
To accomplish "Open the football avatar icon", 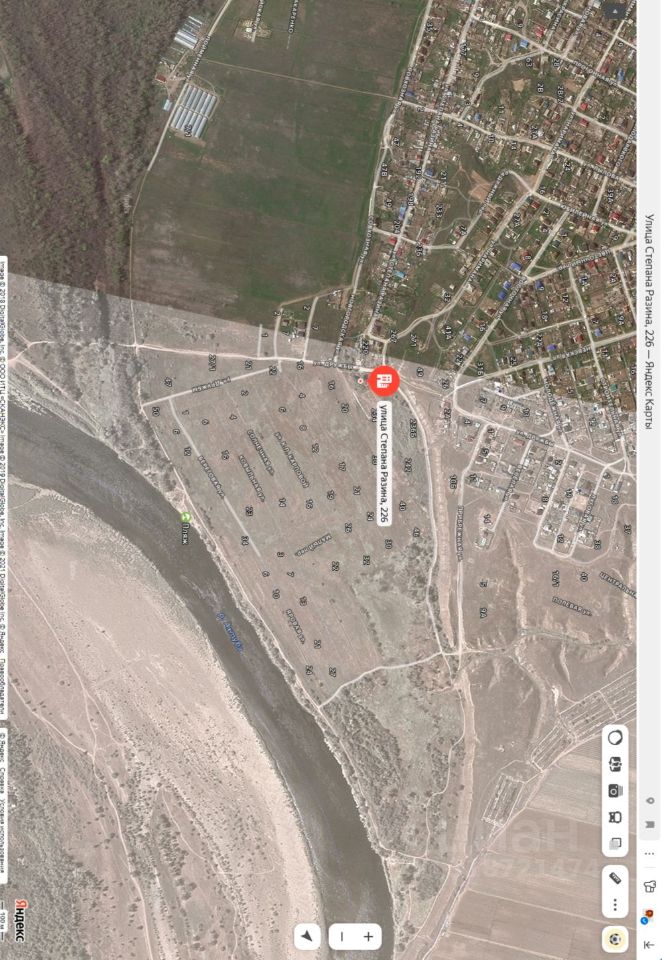I will point(615,938).
